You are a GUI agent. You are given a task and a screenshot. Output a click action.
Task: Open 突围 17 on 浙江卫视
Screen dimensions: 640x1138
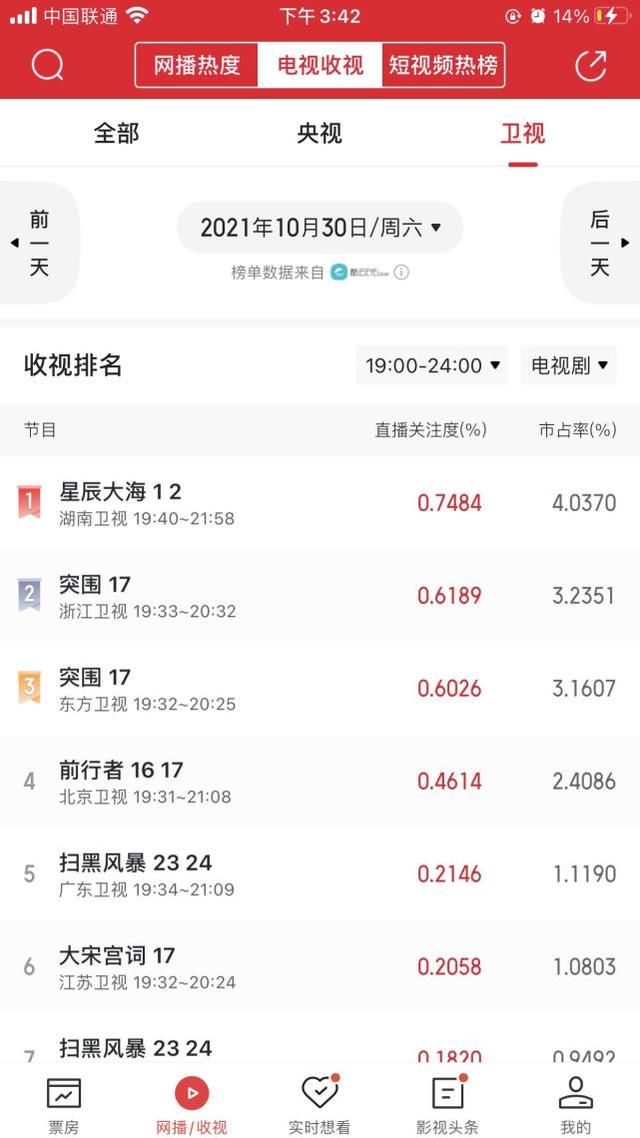[320, 596]
